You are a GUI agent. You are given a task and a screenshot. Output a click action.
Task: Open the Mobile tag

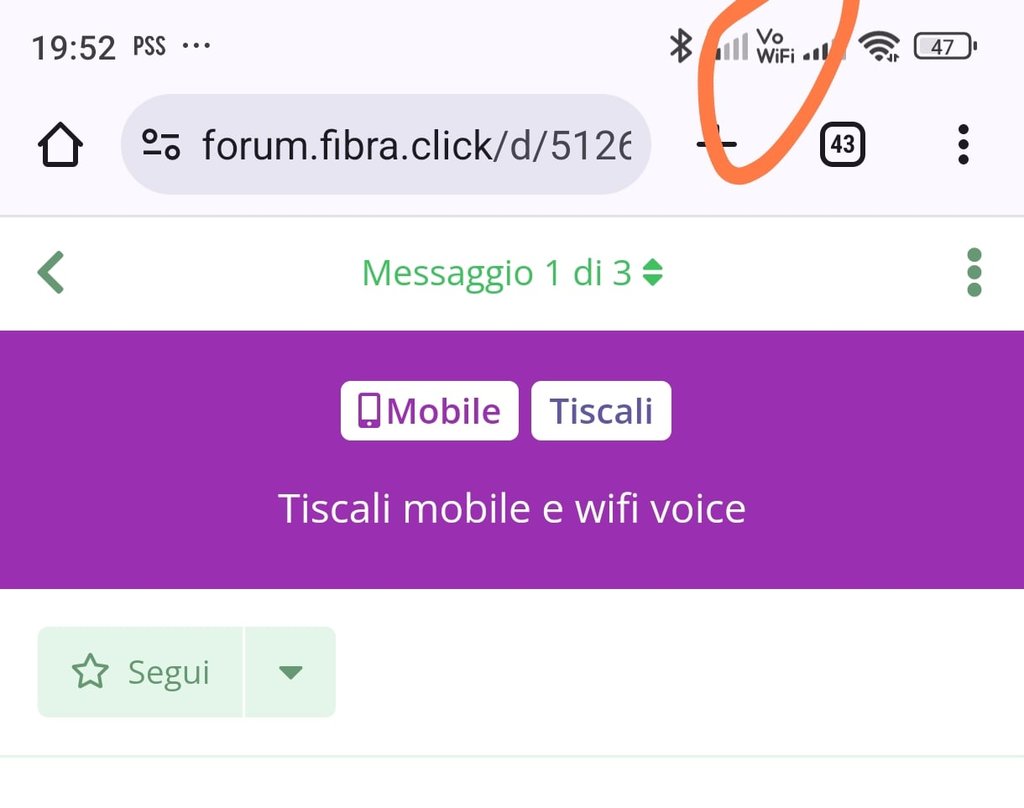click(429, 411)
